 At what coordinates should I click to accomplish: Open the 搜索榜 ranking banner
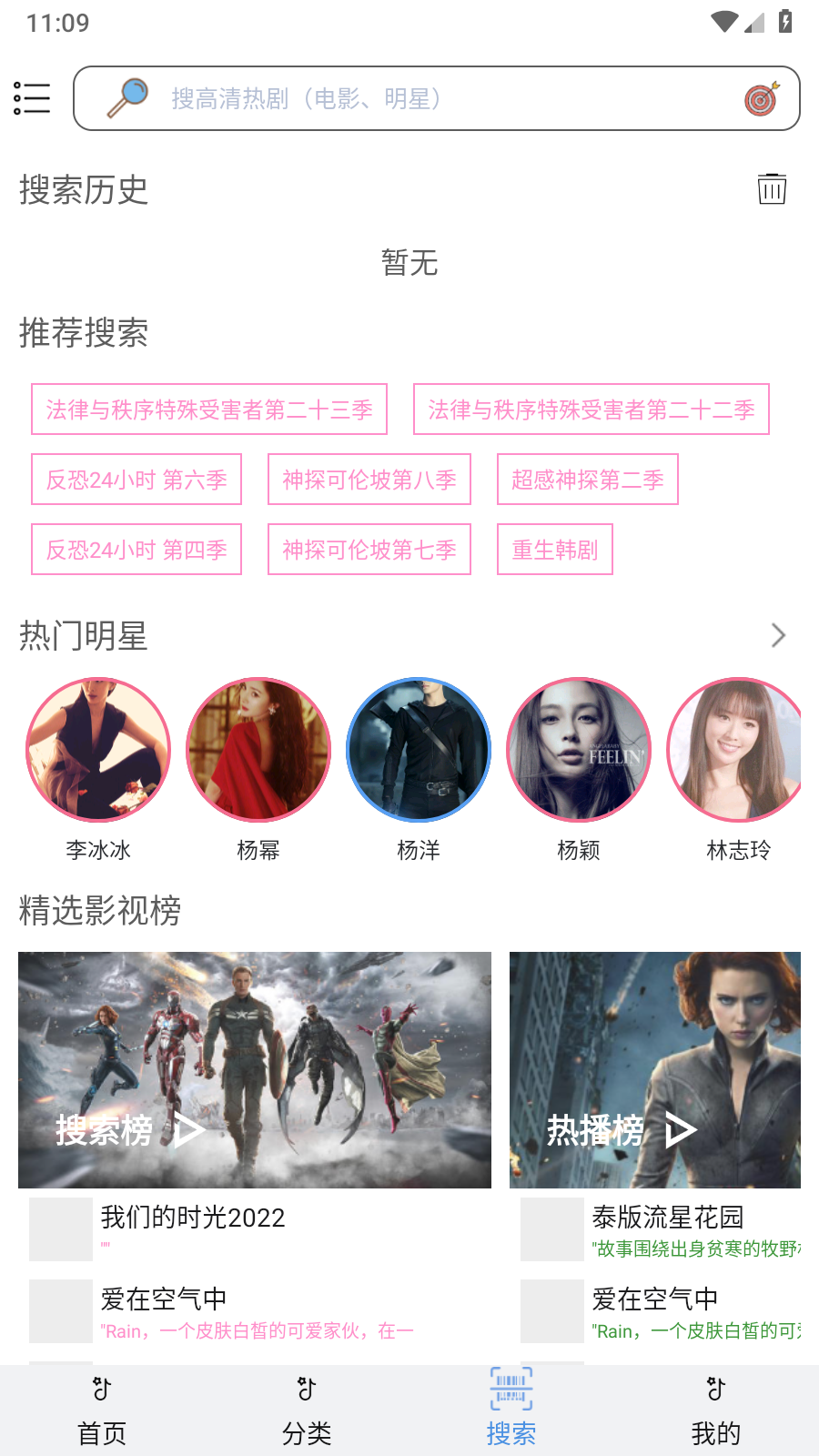pyautogui.click(x=255, y=1070)
